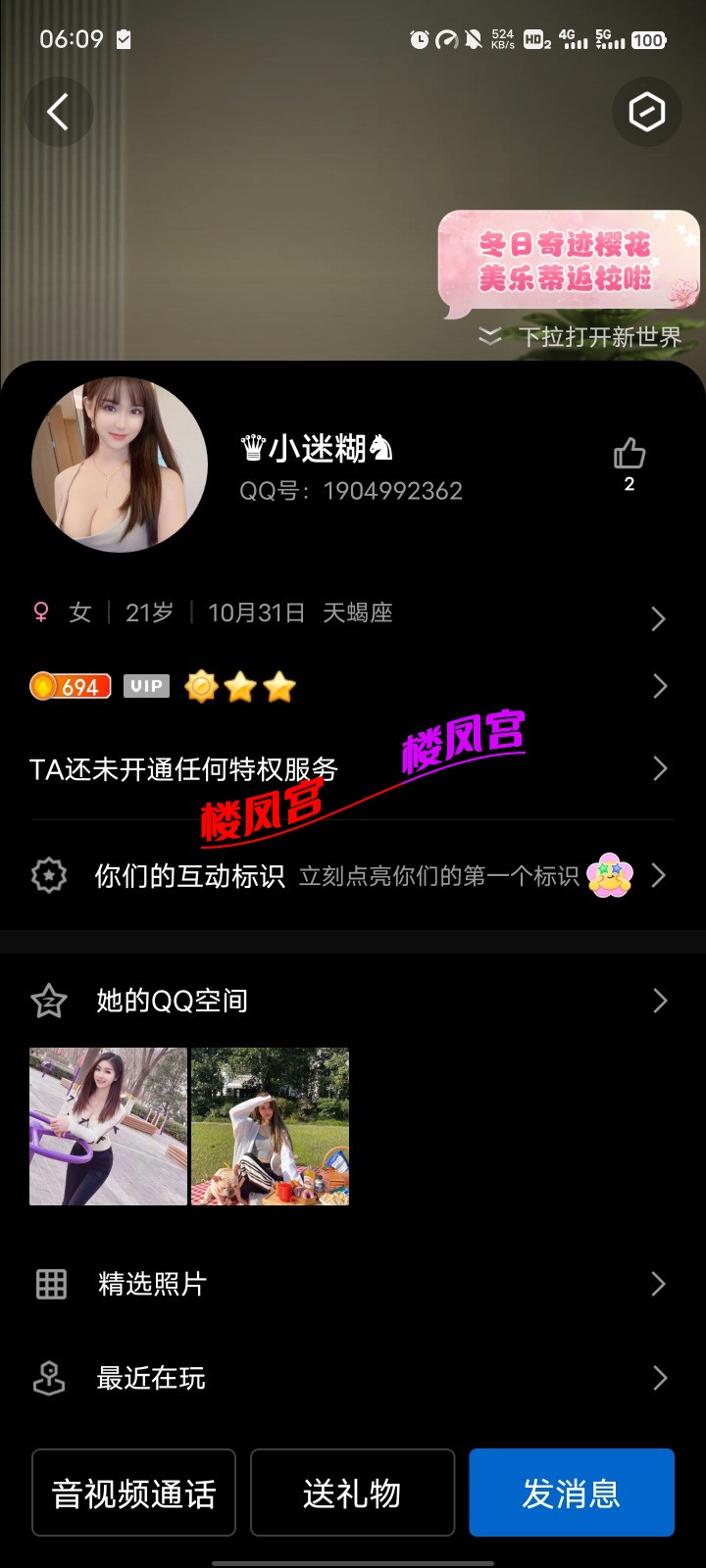Expand the age and zodiac info row

coord(659,618)
